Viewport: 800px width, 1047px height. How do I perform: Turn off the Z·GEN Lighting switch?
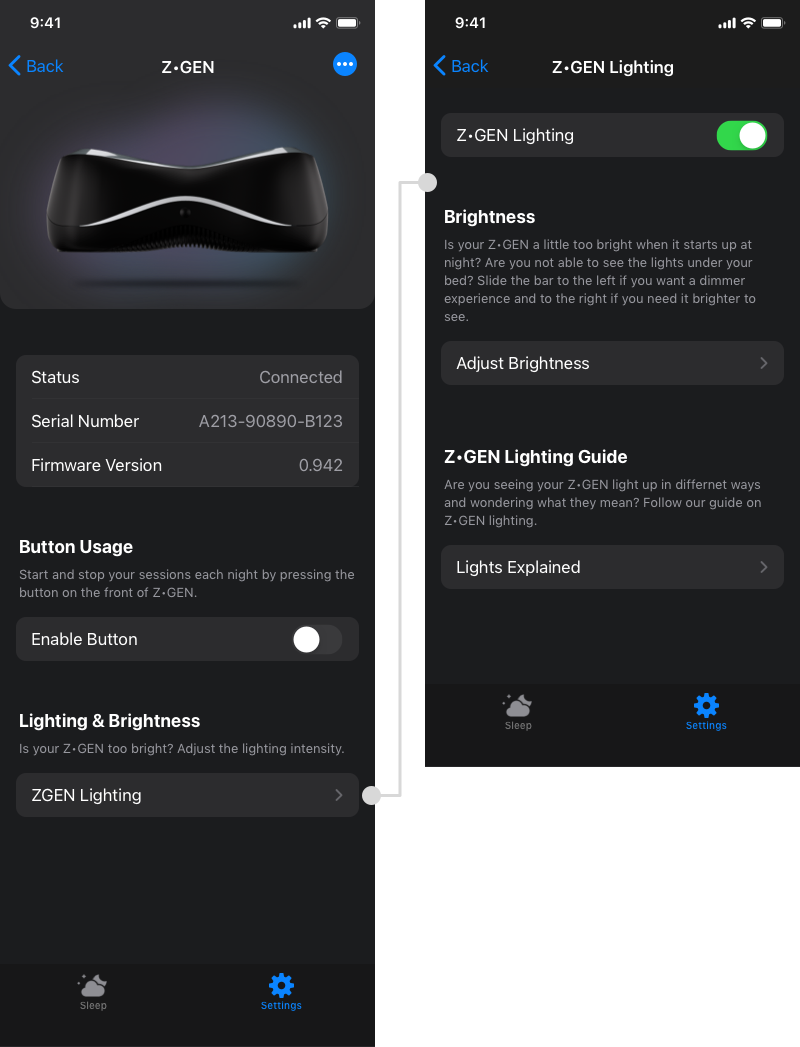pyautogui.click(x=741, y=135)
